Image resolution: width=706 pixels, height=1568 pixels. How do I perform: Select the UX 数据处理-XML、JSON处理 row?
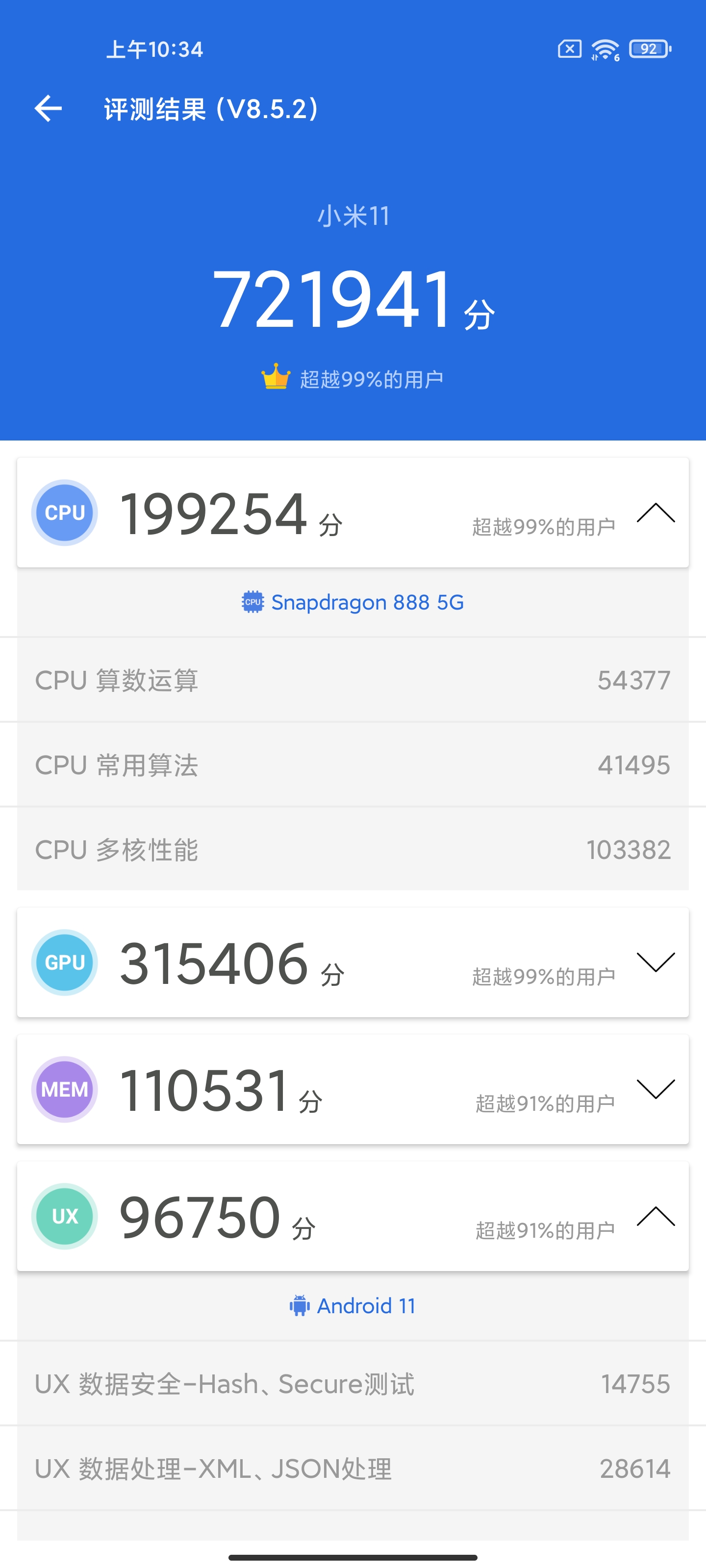pos(353,1470)
